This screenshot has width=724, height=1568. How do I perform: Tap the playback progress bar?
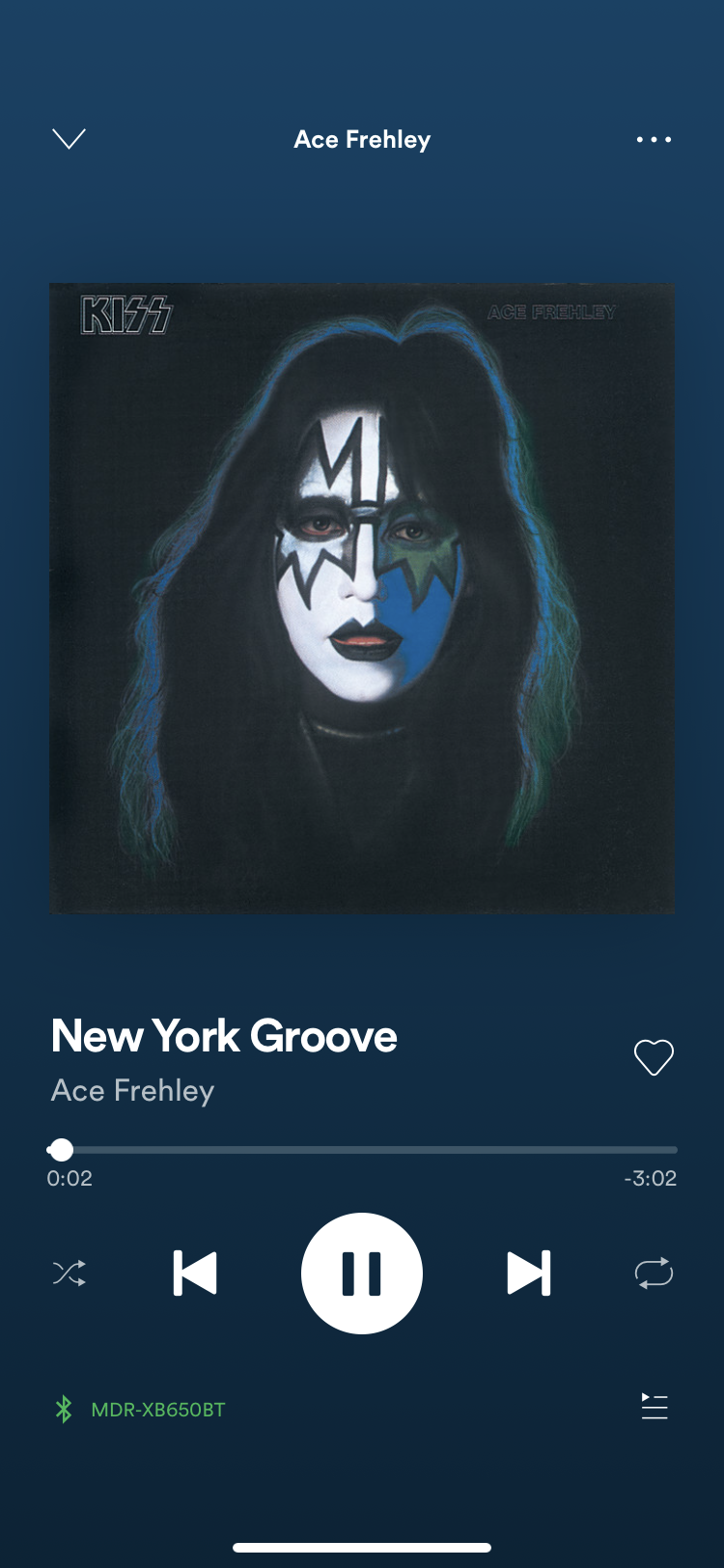pyautogui.click(x=362, y=1150)
